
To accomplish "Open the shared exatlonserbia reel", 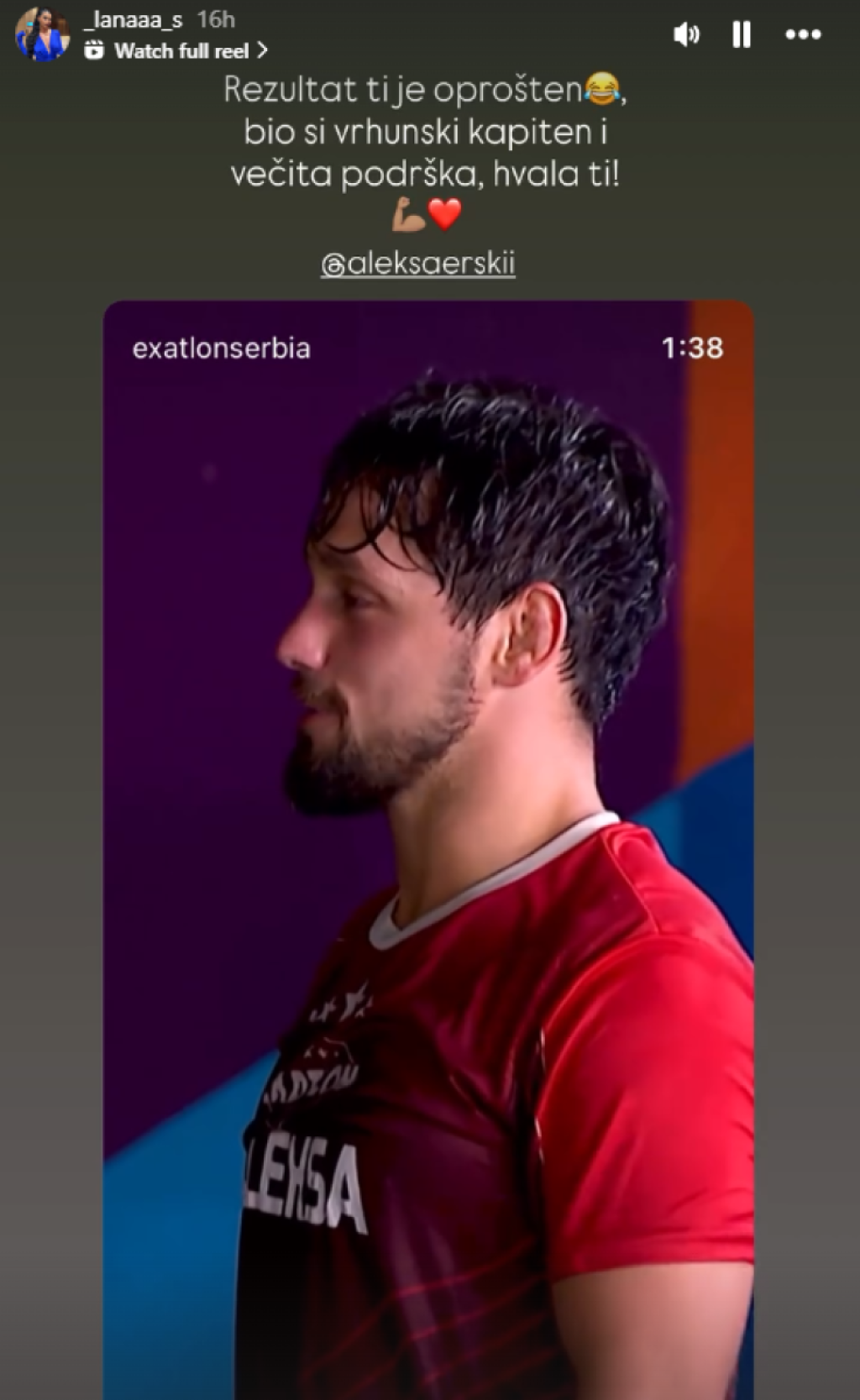I will point(428,756).
